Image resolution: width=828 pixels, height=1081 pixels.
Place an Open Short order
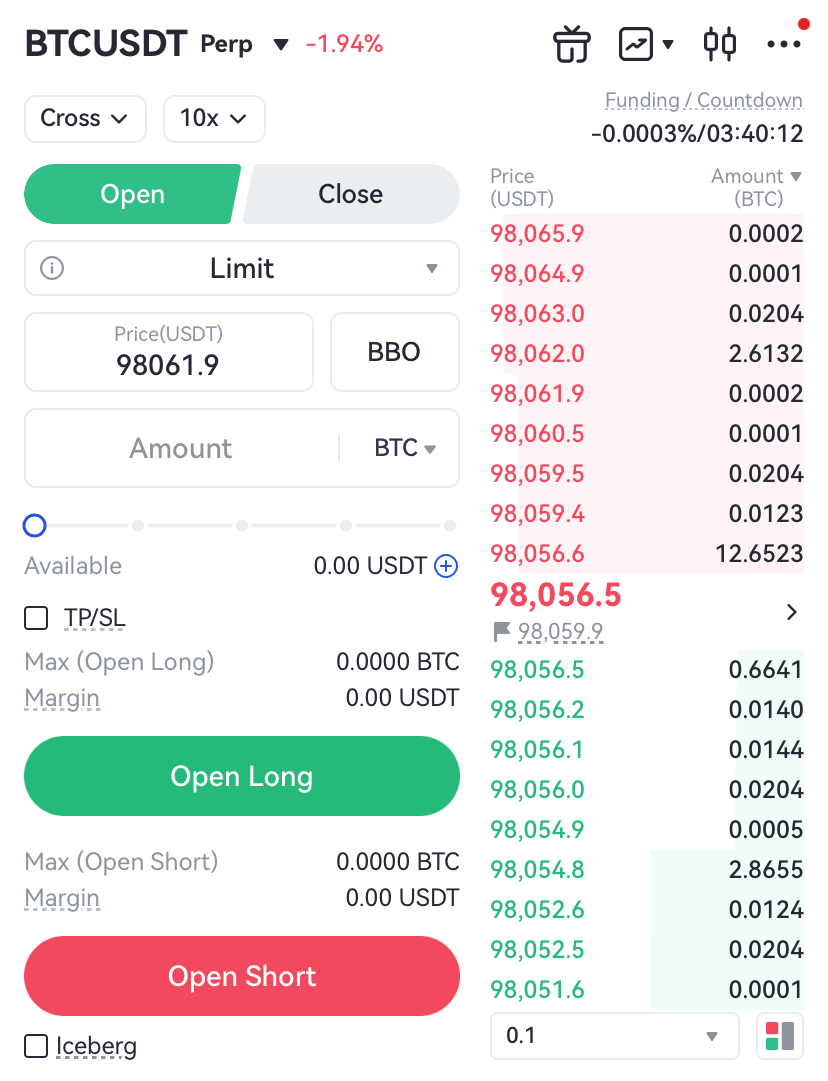(242, 976)
